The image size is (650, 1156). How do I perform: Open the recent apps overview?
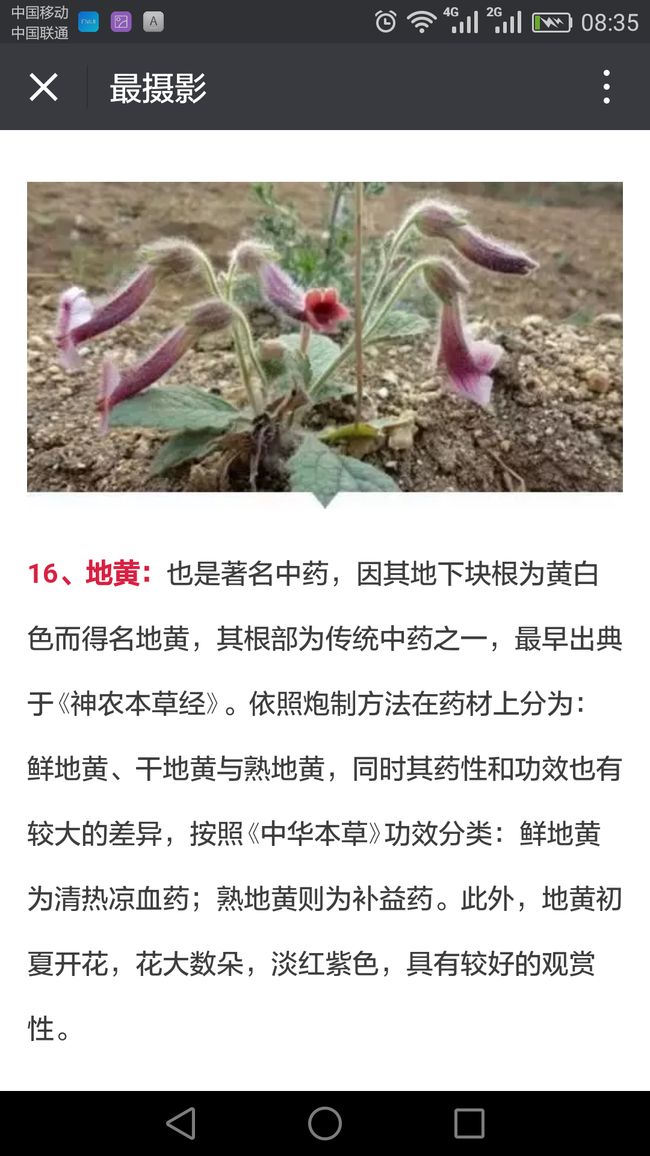coord(469,1124)
